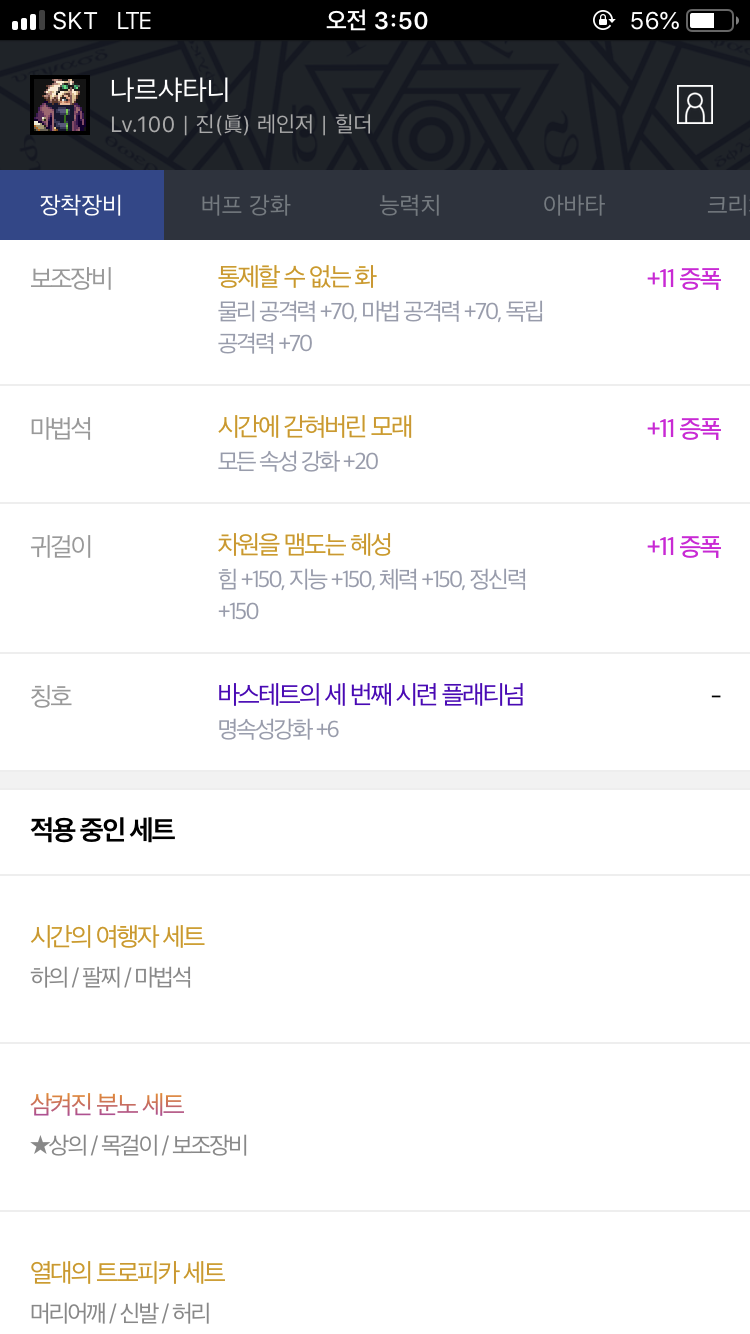Open the character profile icon
Image resolution: width=750 pixels, height=1334 pixels.
694,104
